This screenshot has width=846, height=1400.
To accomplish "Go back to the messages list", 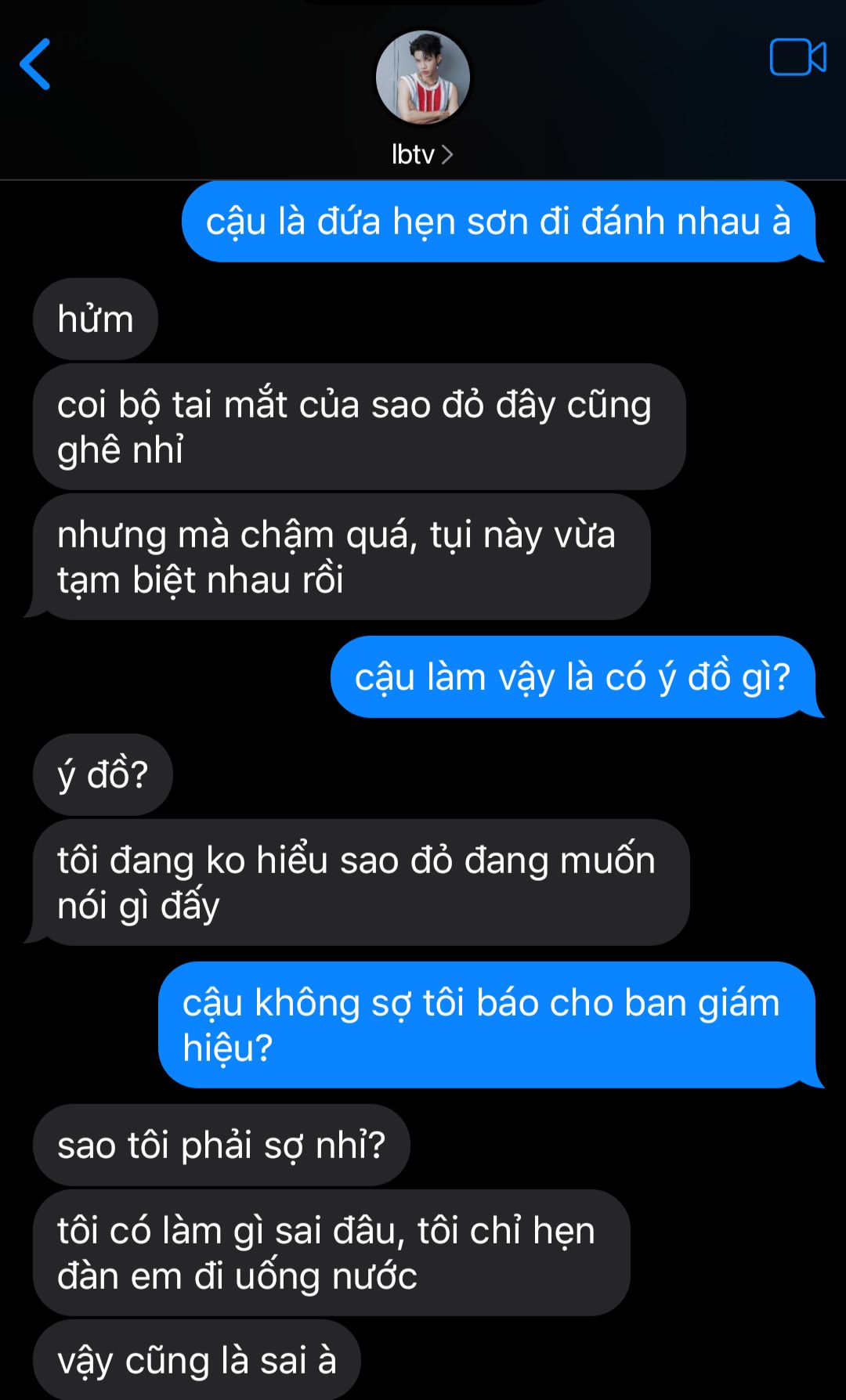I will (x=35, y=64).
